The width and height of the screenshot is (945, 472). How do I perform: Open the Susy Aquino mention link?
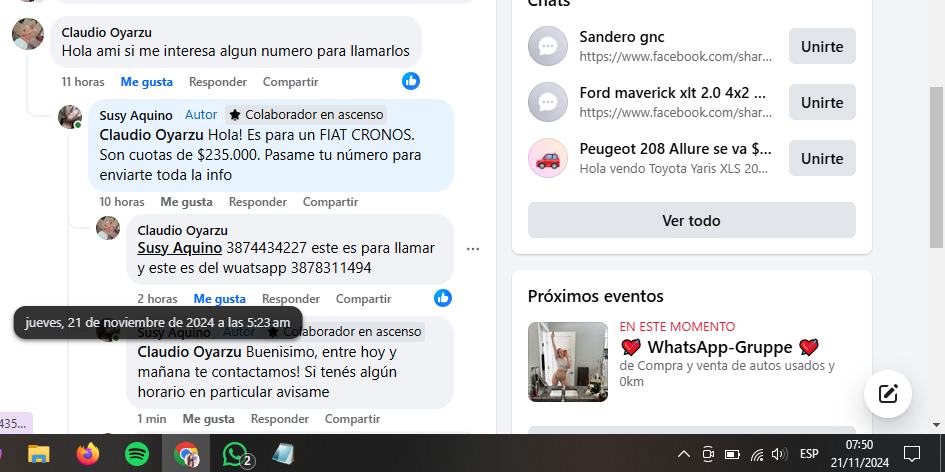click(x=179, y=248)
